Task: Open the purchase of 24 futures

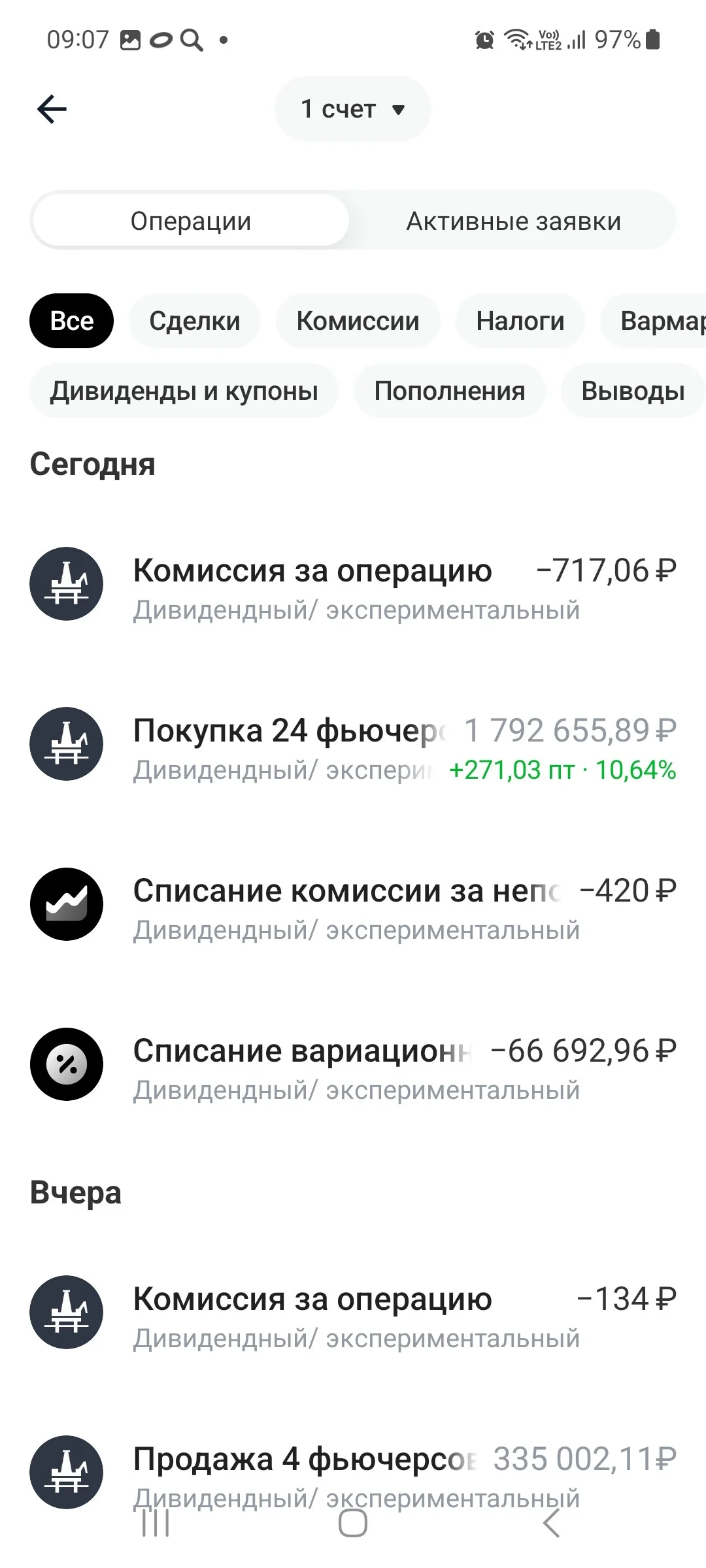Action: 353,744
